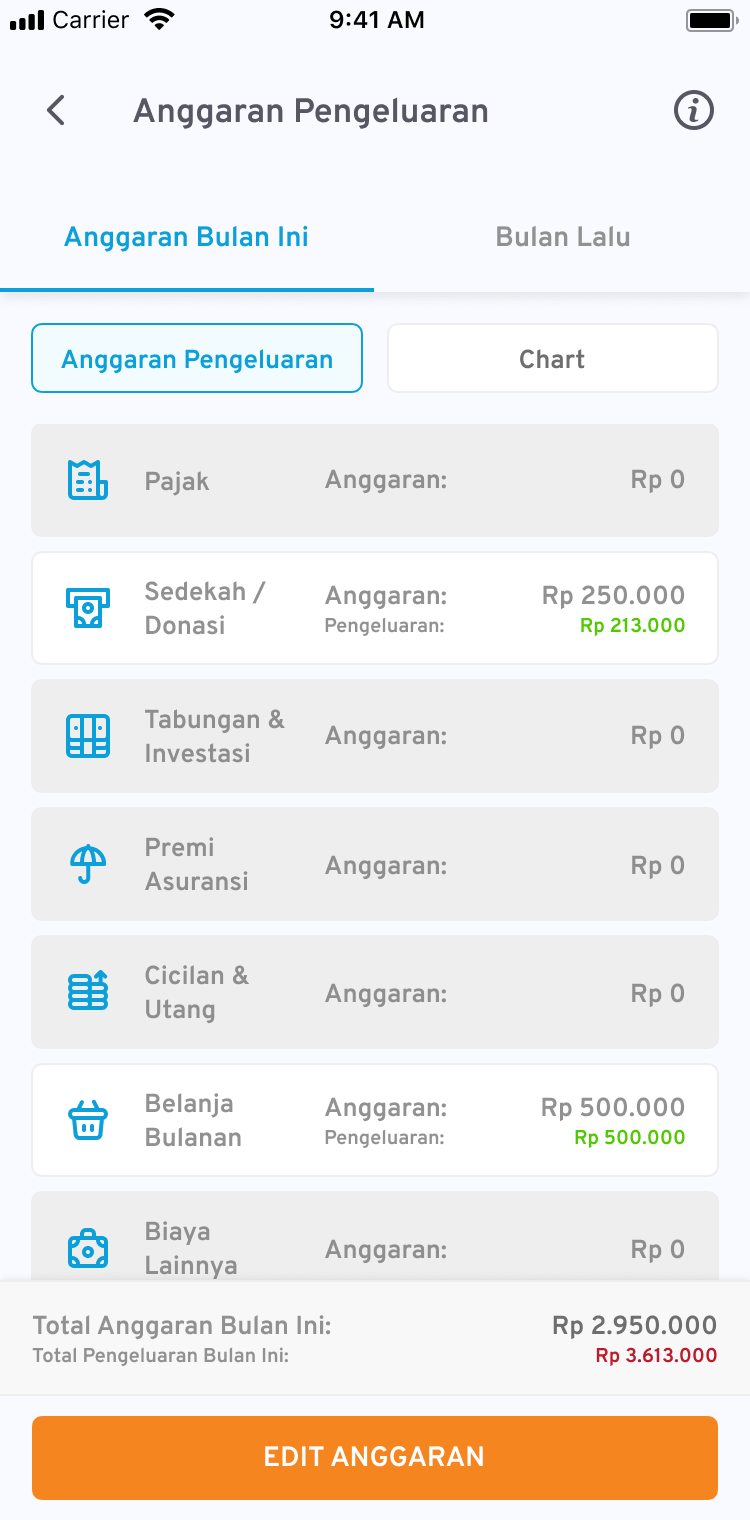Open the Sedekah / Donasi budget row
Image resolution: width=750 pixels, height=1520 pixels.
375,608
